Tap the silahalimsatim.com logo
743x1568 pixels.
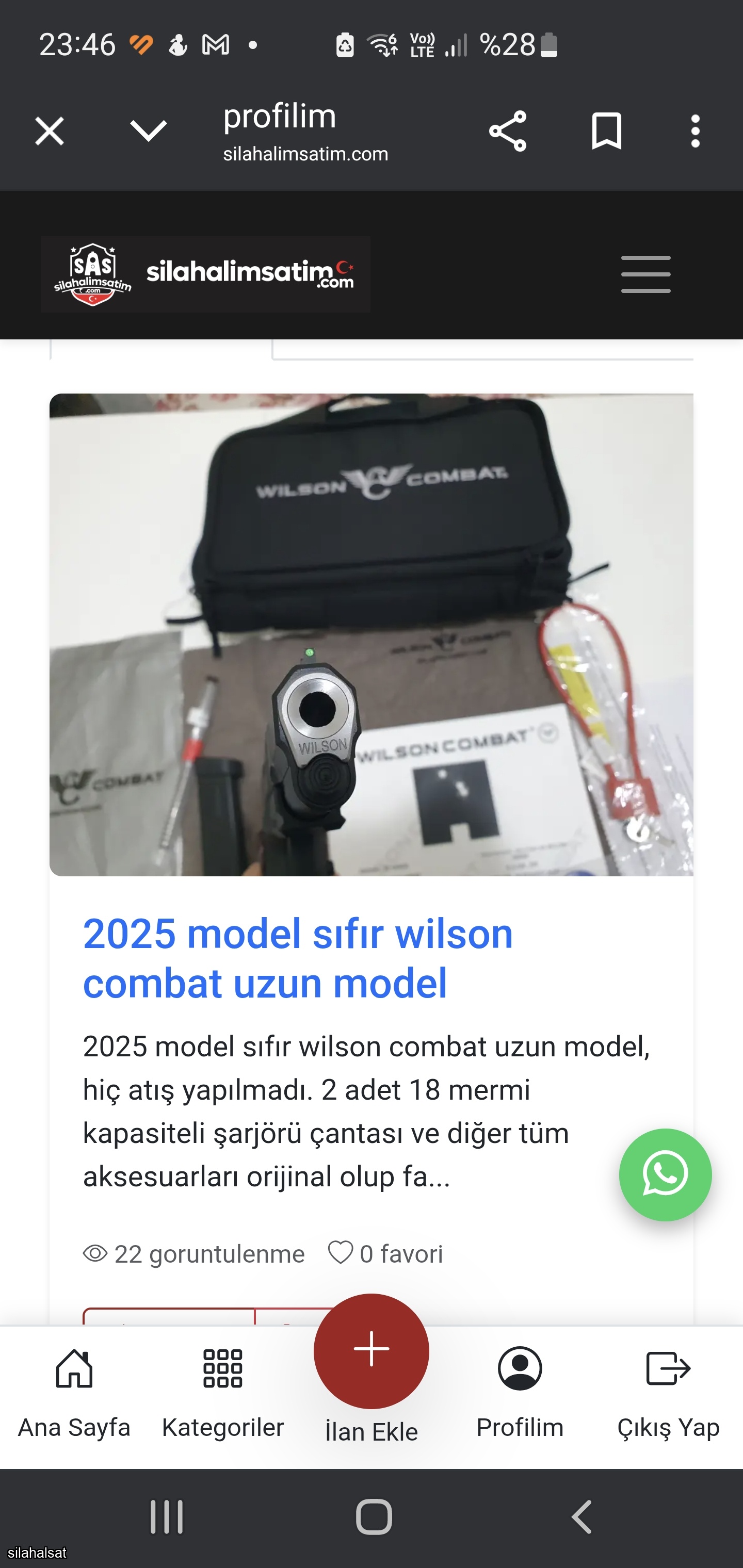click(206, 274)
